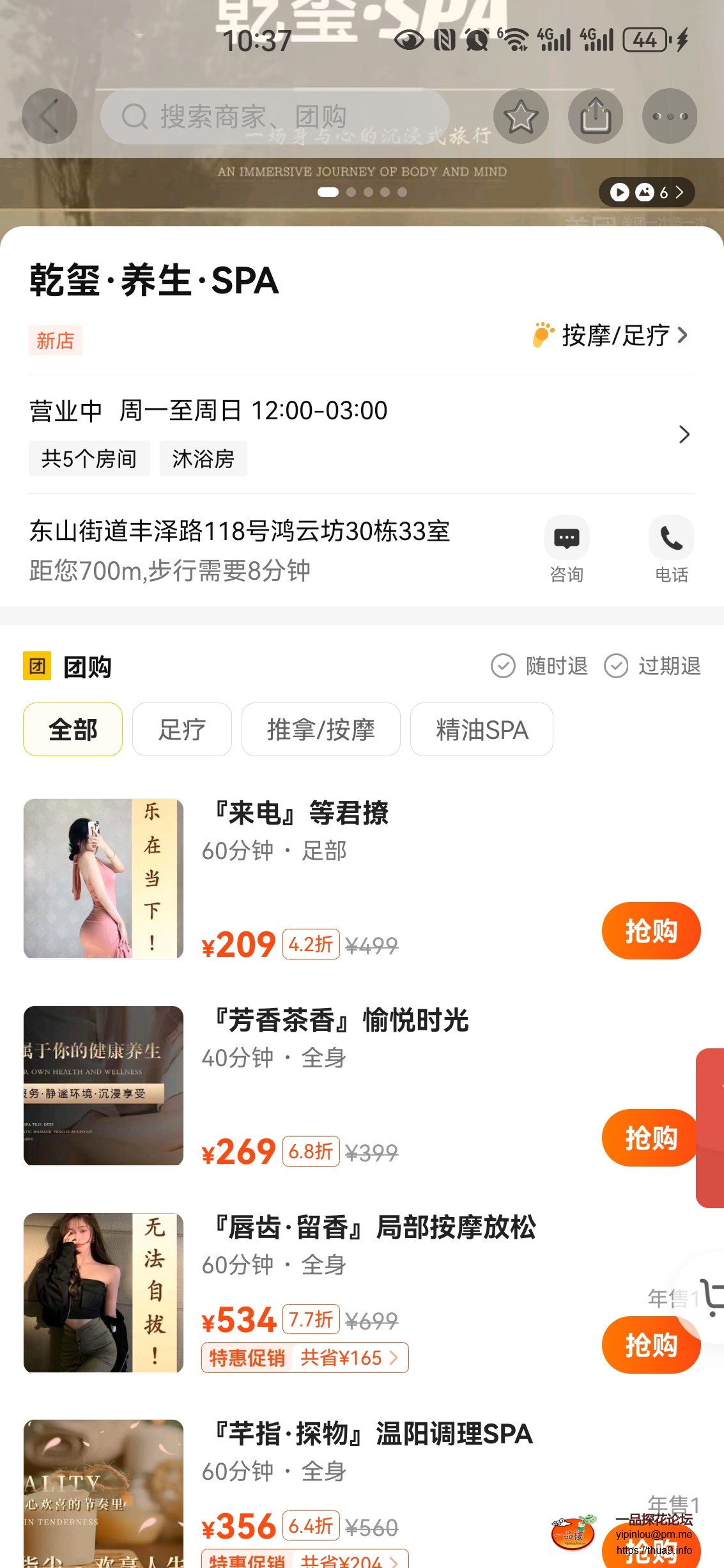
Task: Favorite the store using the star icon
Action: click(x=521, y=116)
